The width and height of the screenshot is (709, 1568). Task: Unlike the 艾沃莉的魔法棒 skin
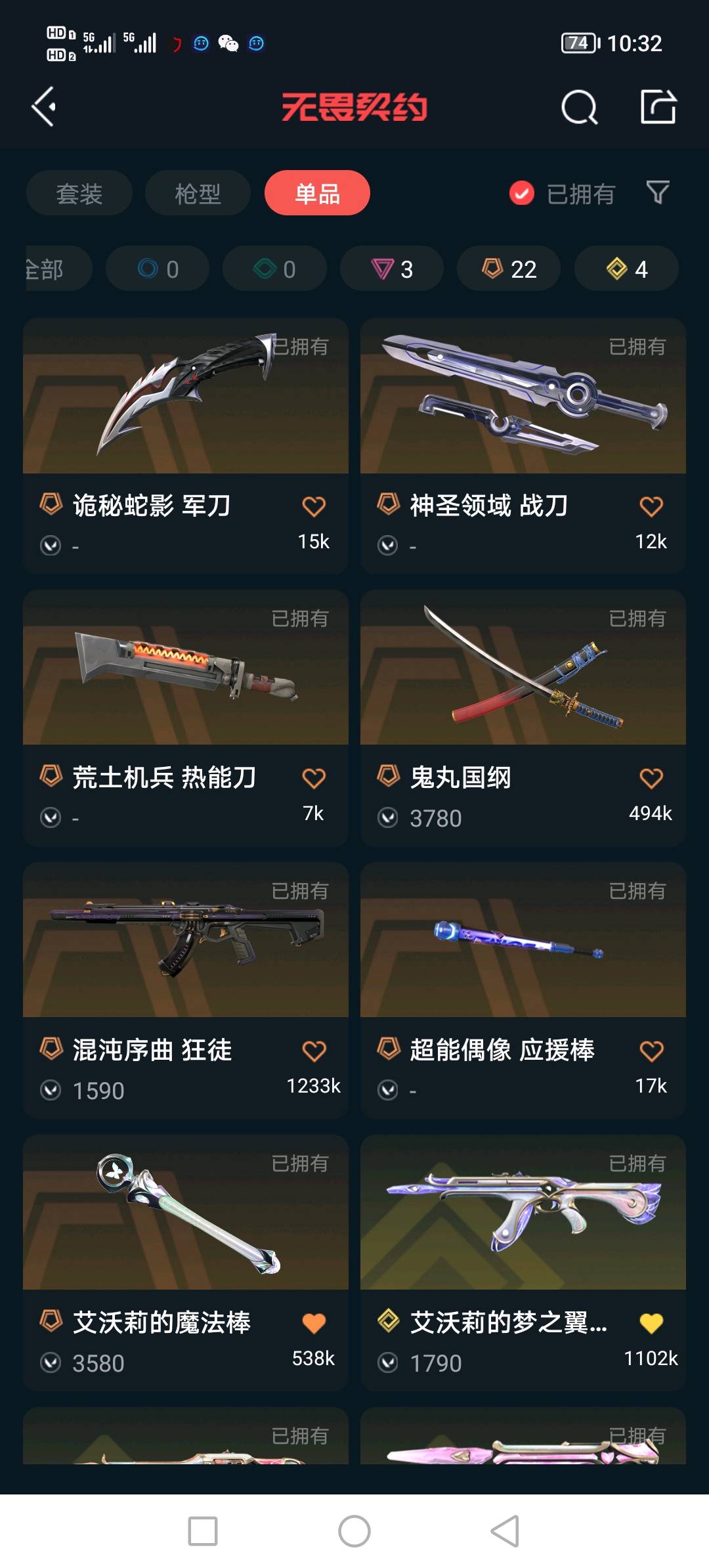click(x=314, y=1323)
